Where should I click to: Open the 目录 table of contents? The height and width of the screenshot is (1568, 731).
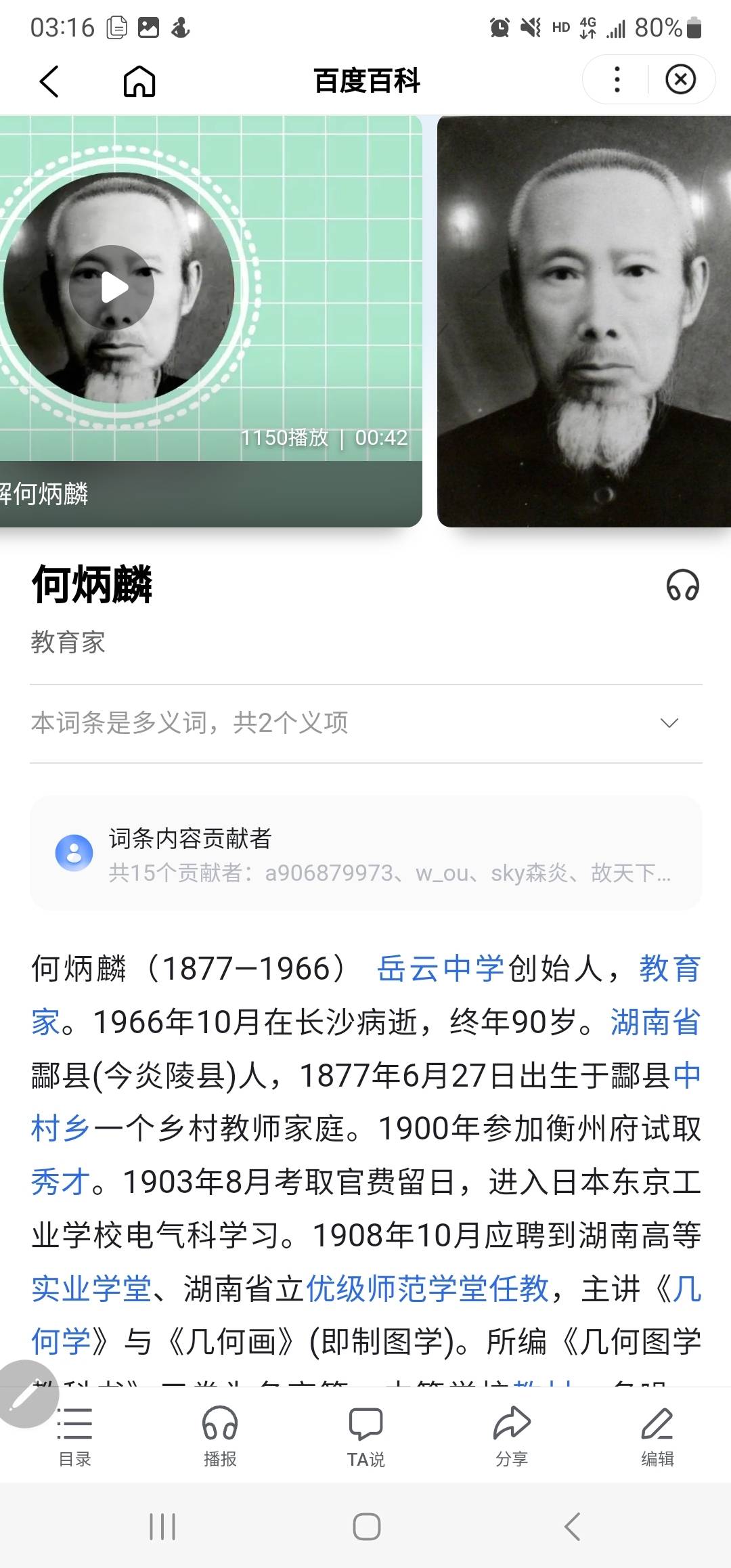coord(74,1434)
